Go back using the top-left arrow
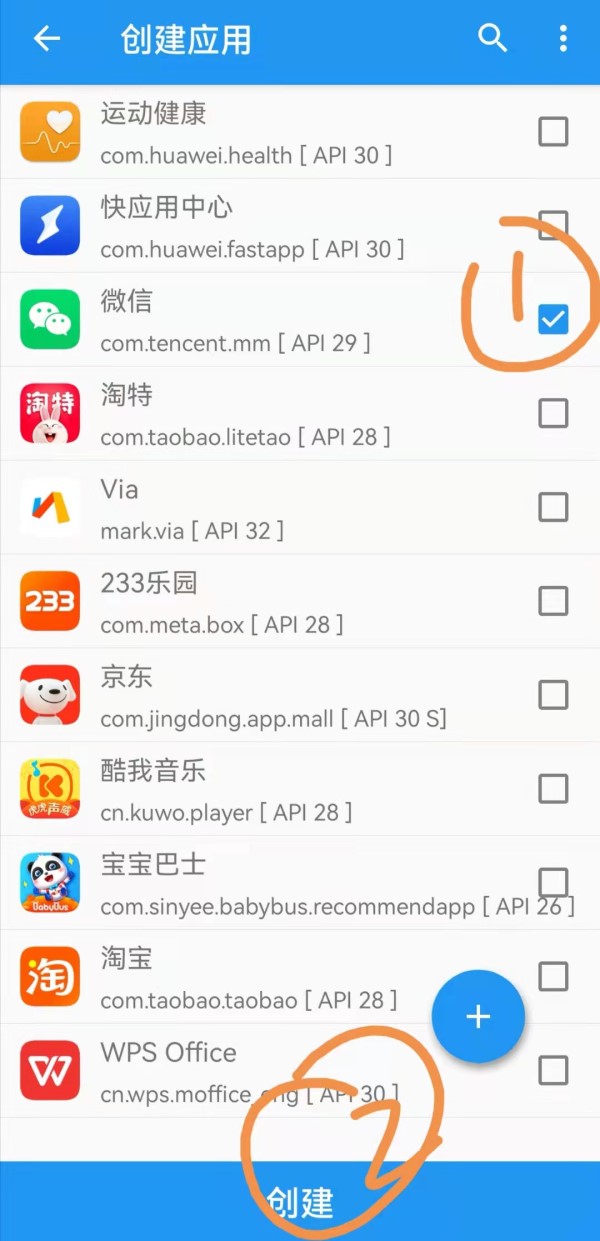The image size is (600, 1241). point(47,39)
